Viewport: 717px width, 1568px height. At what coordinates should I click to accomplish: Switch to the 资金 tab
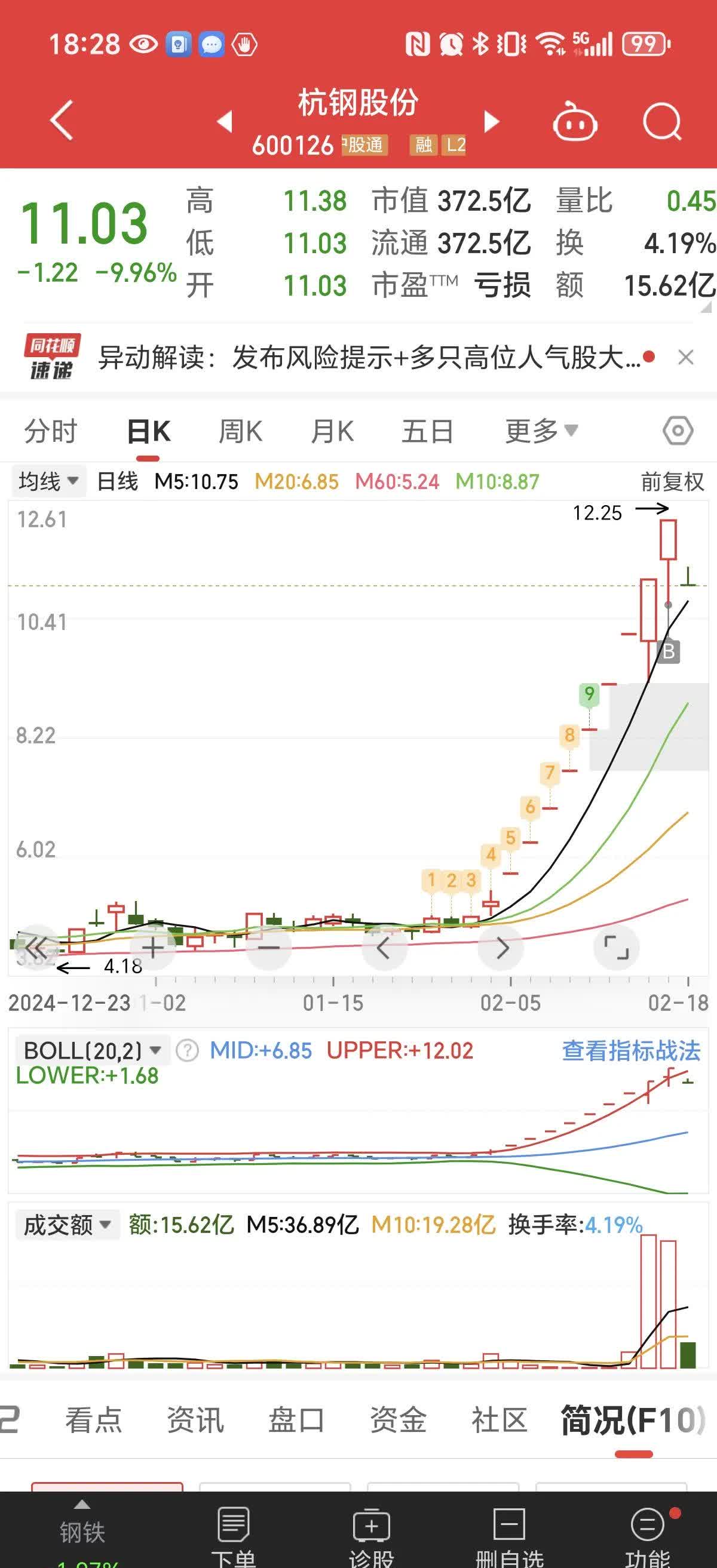[x=398, y=1419]
